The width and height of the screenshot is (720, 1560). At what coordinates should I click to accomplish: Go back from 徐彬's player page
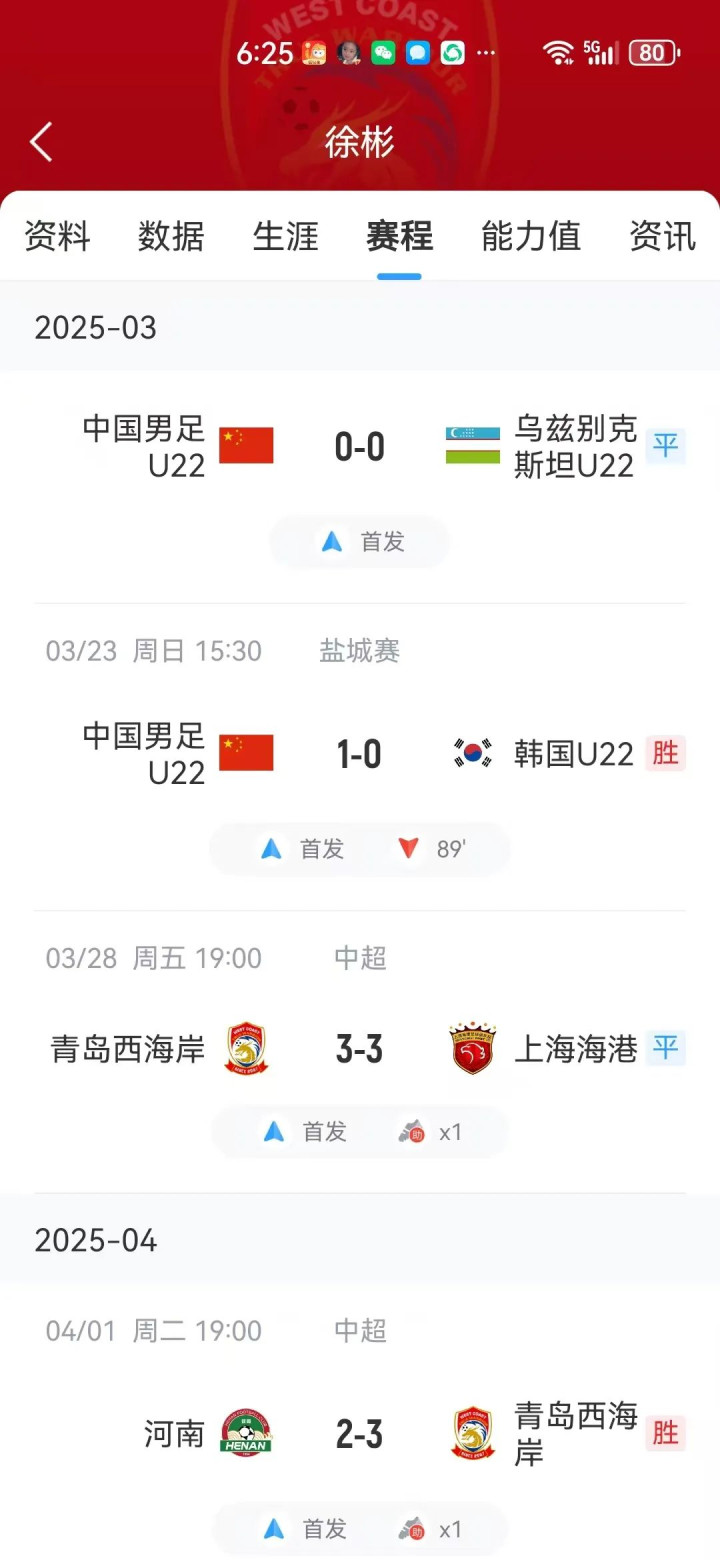point(41,142)
